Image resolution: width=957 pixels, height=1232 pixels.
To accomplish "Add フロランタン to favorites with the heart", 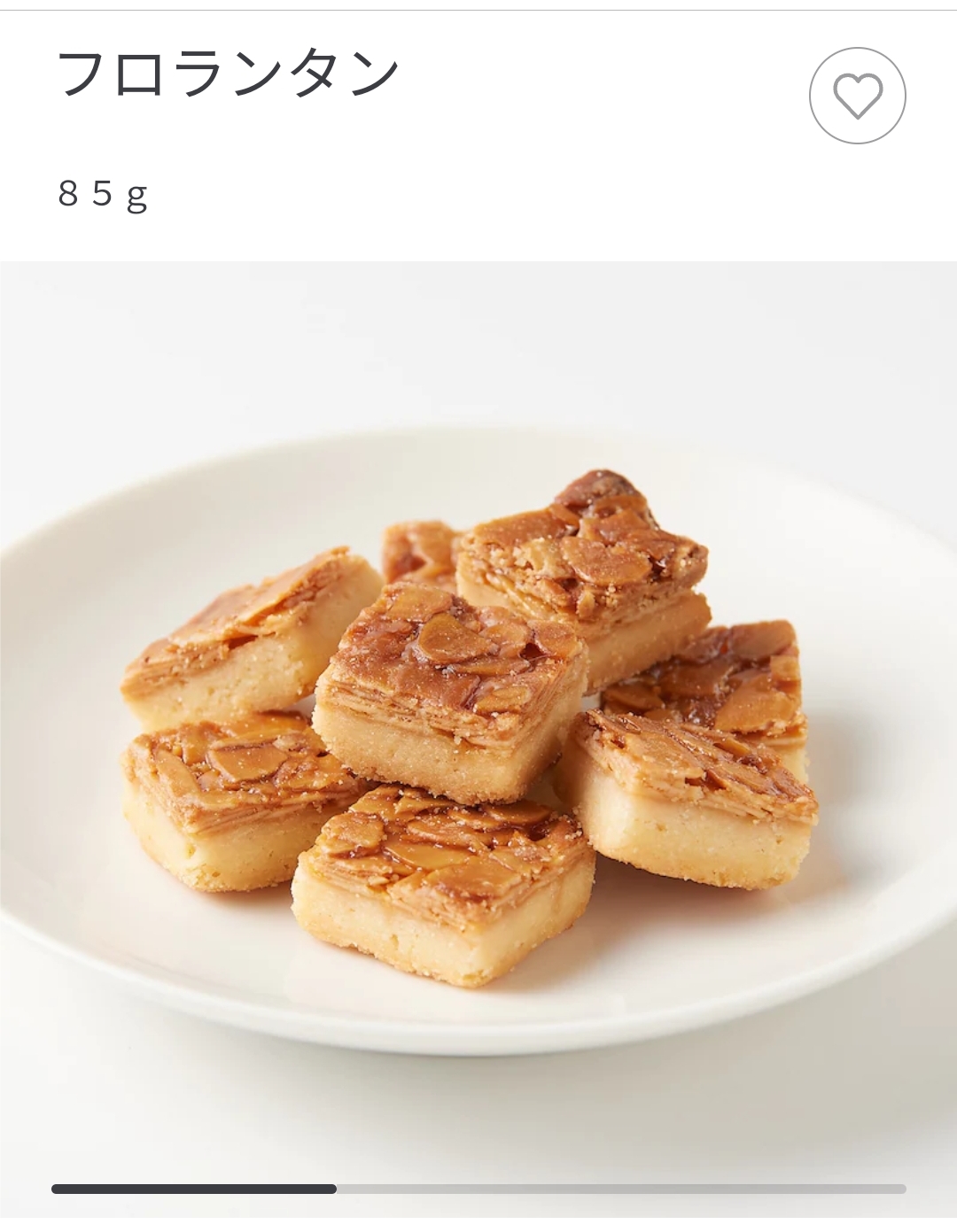I will 857,96.
